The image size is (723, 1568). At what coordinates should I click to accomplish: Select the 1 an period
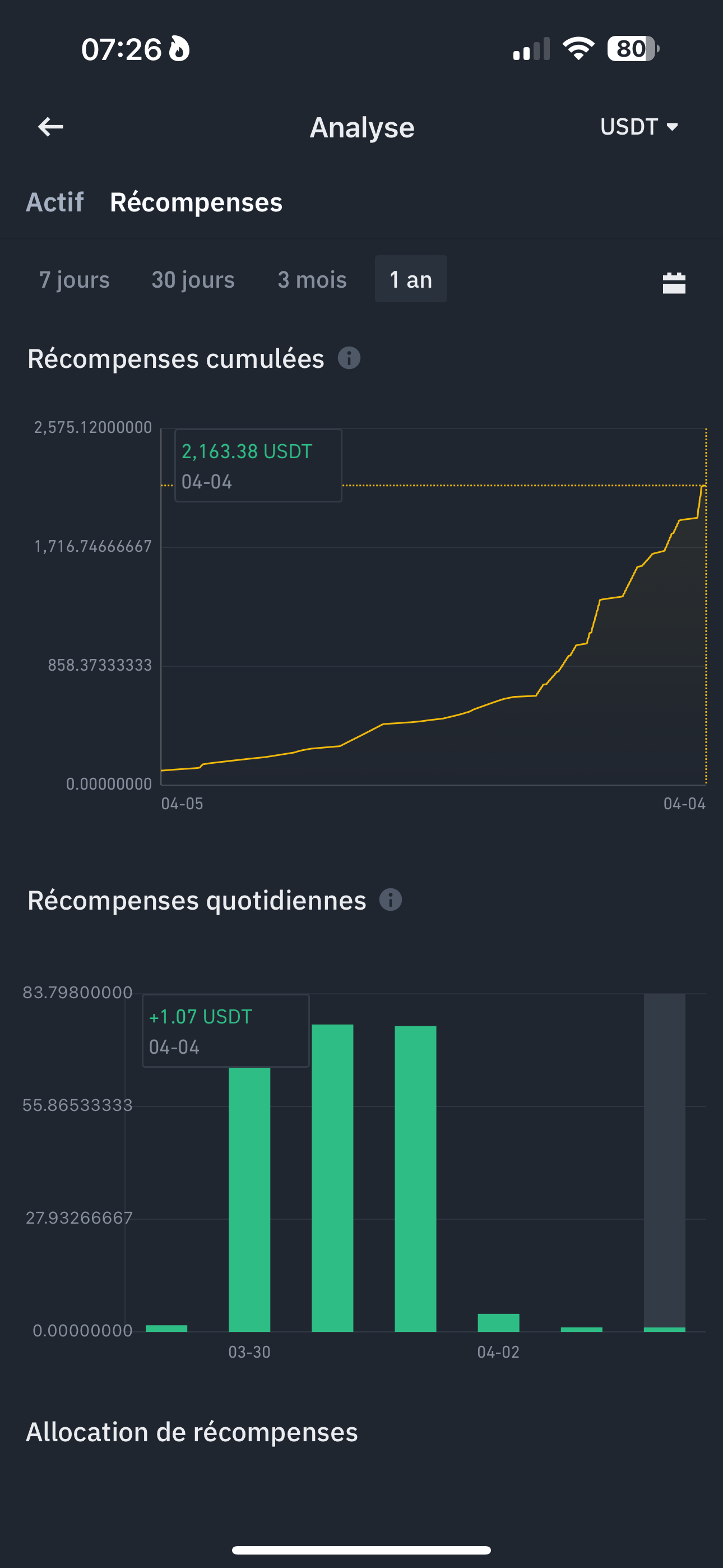(x=411, y=280)
